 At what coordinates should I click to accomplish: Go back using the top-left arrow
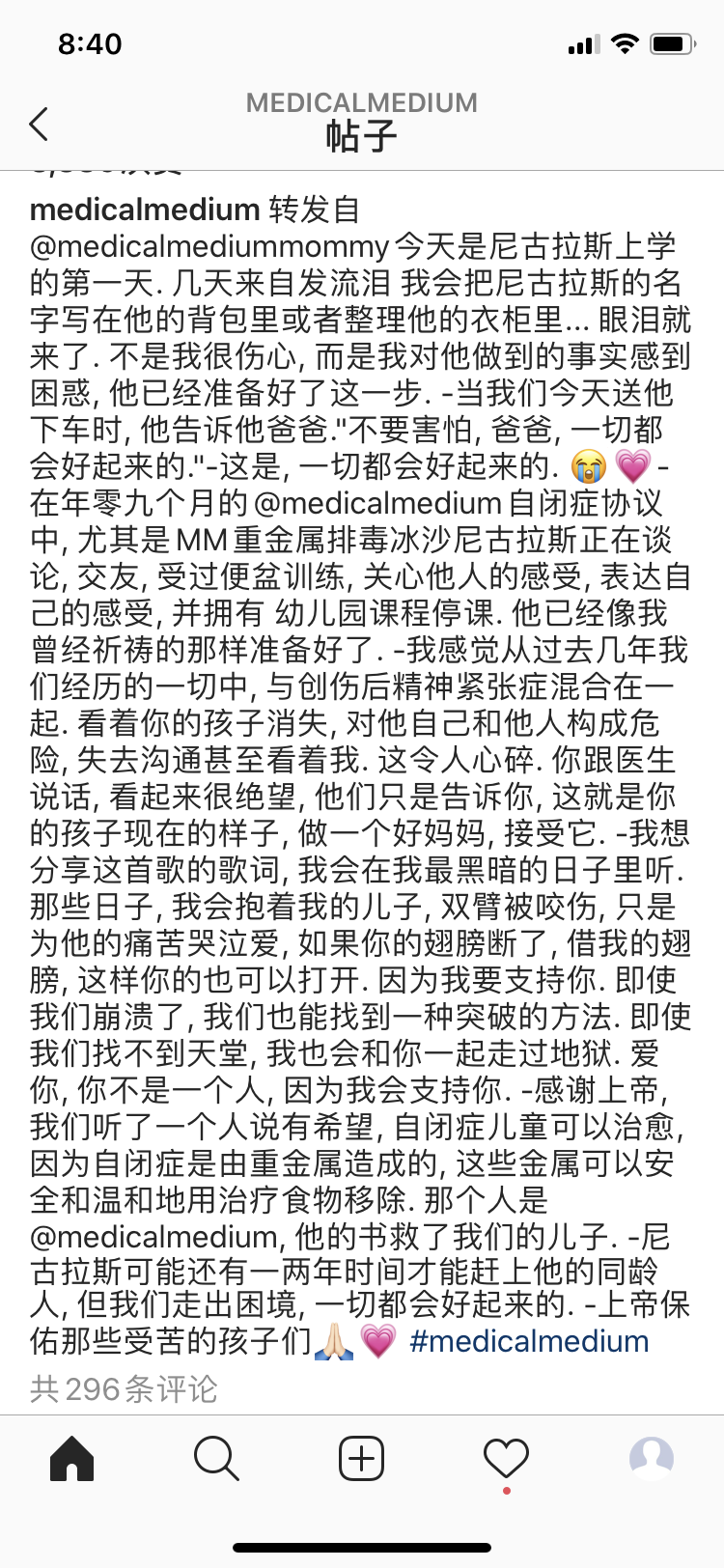pyautogui.click(x=39, y=124)
